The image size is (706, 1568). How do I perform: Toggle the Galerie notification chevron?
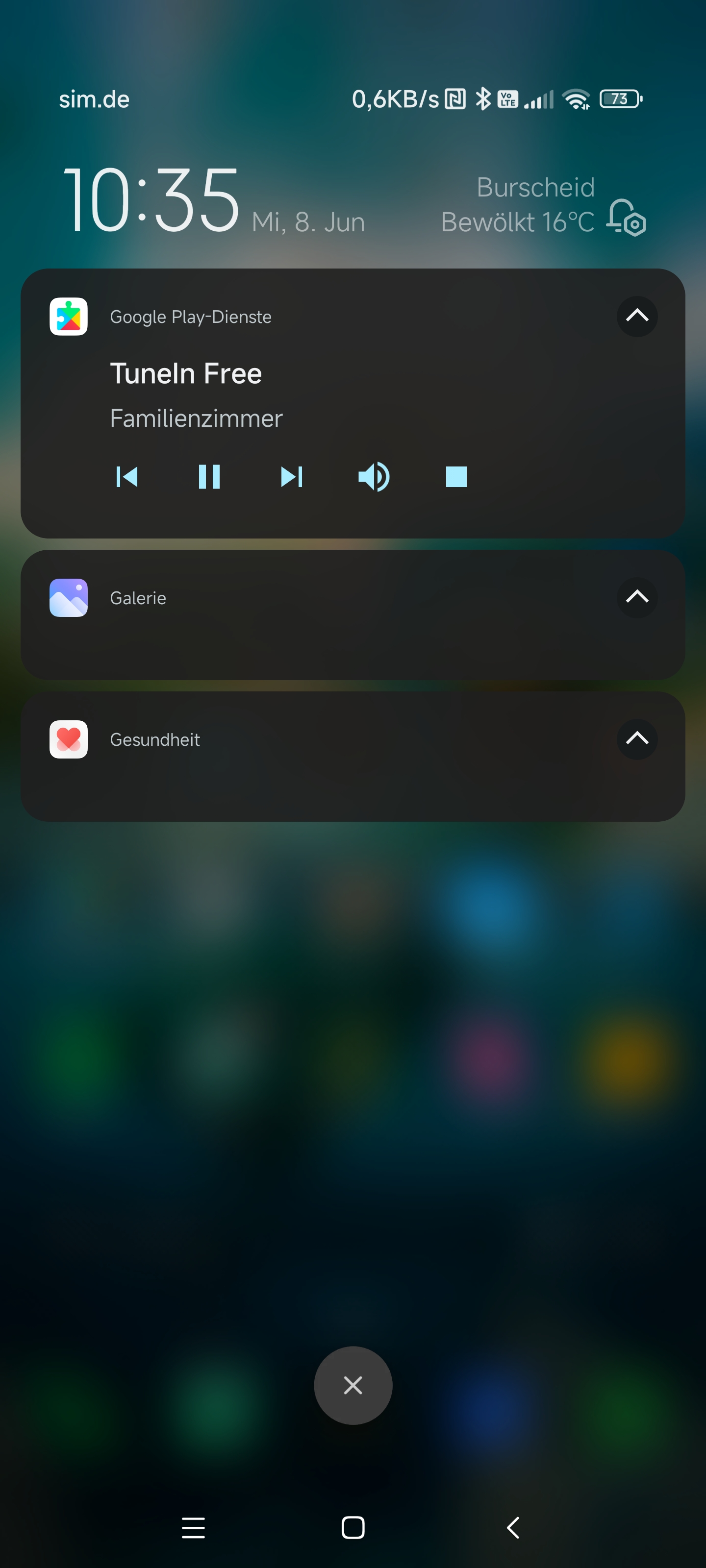[636, 597]
